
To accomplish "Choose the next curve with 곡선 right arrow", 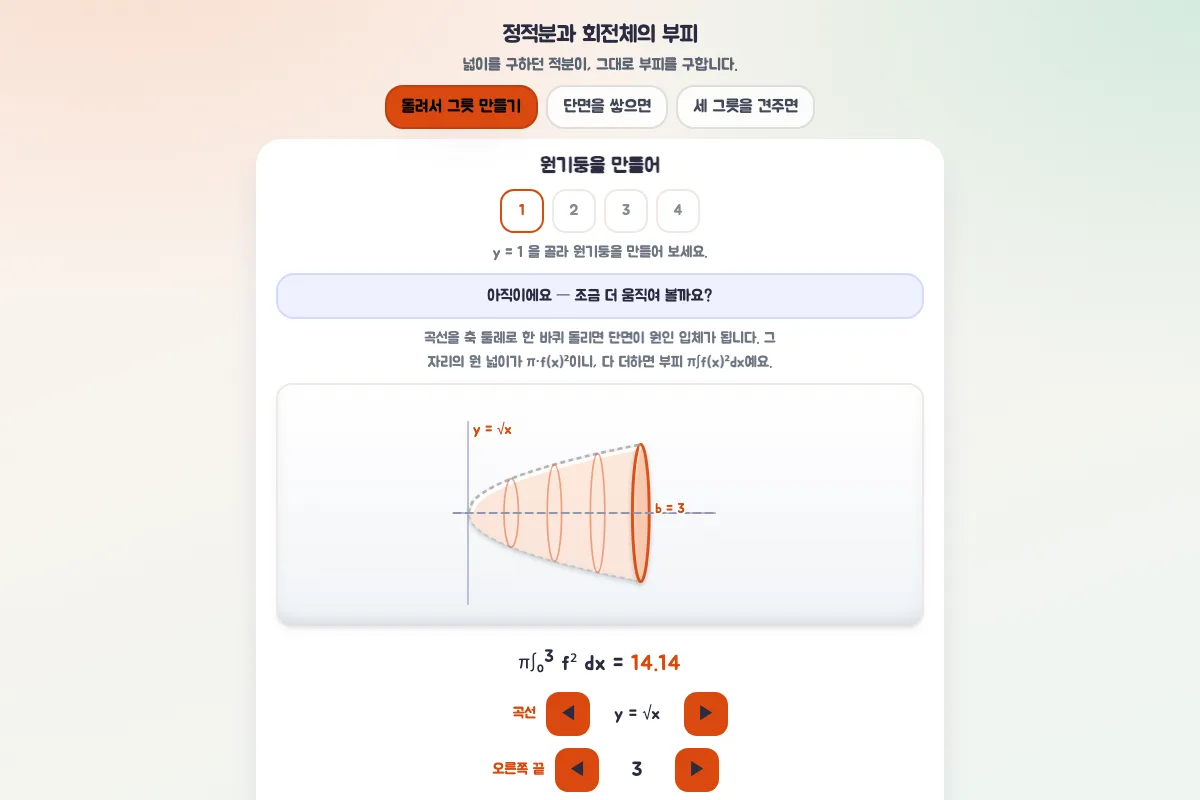I will tap(706, 714).
